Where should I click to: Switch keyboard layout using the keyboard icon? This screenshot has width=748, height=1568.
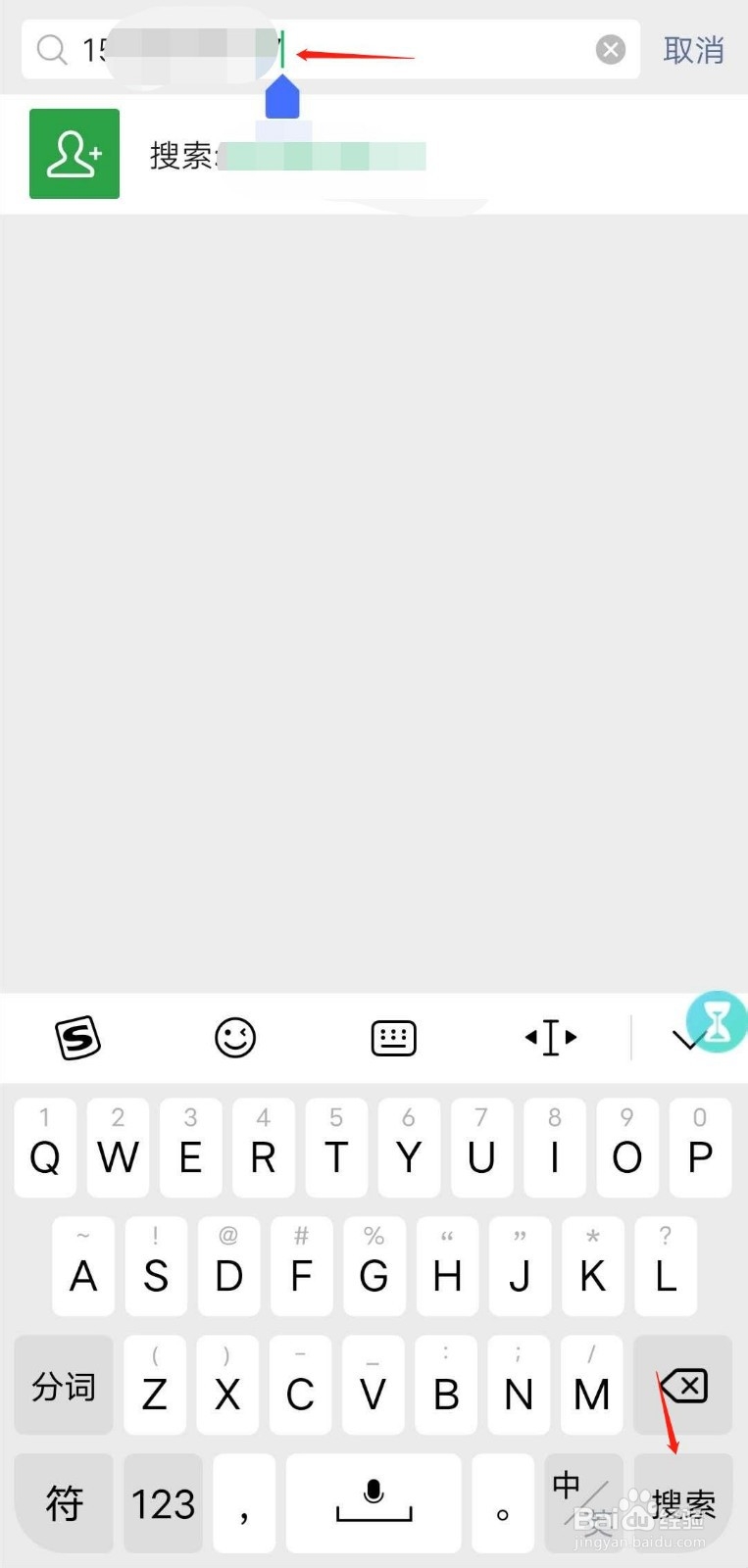[392, 1038]
